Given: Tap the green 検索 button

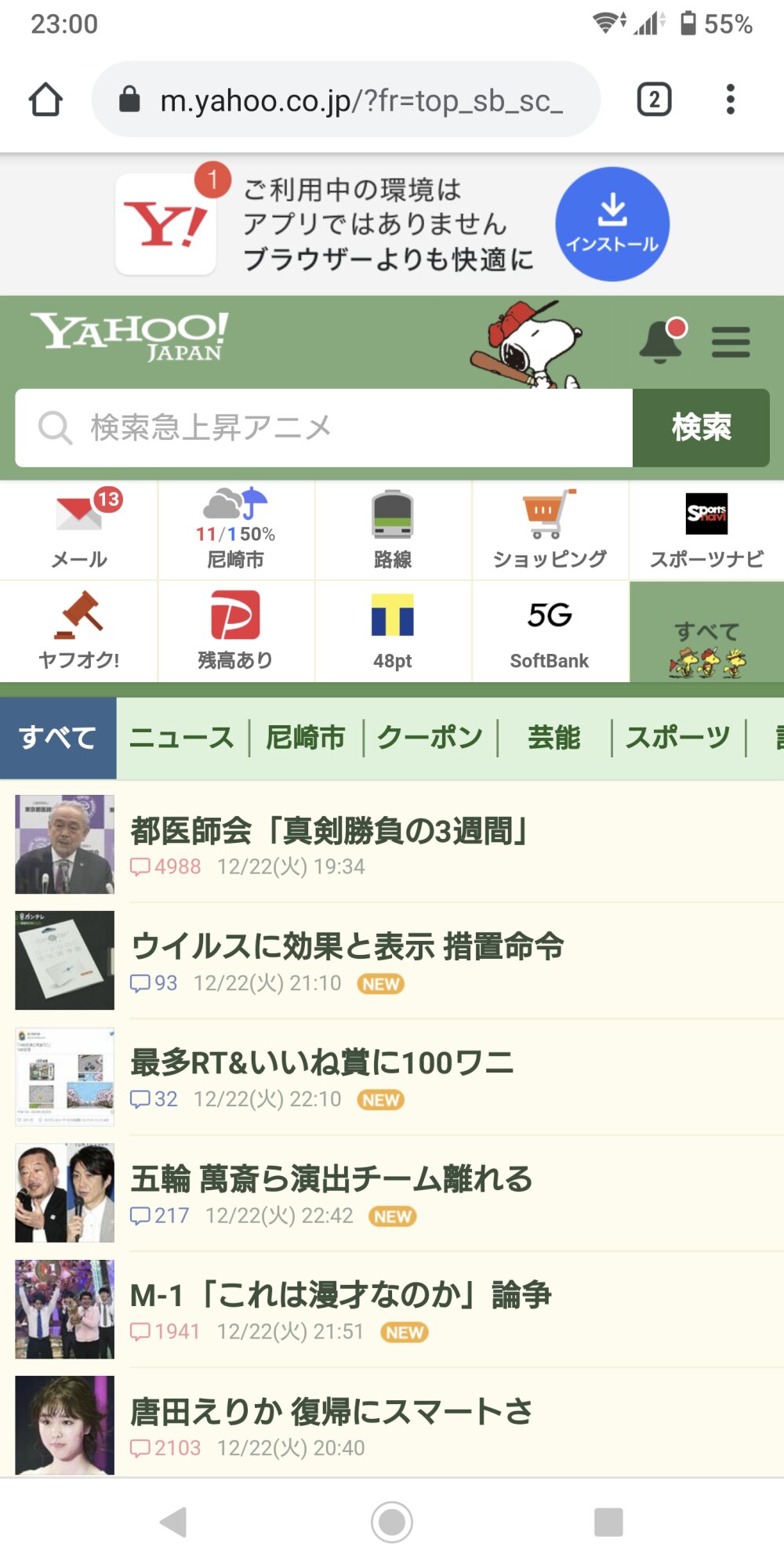Looking at the screenshot, I should point(701,428).
